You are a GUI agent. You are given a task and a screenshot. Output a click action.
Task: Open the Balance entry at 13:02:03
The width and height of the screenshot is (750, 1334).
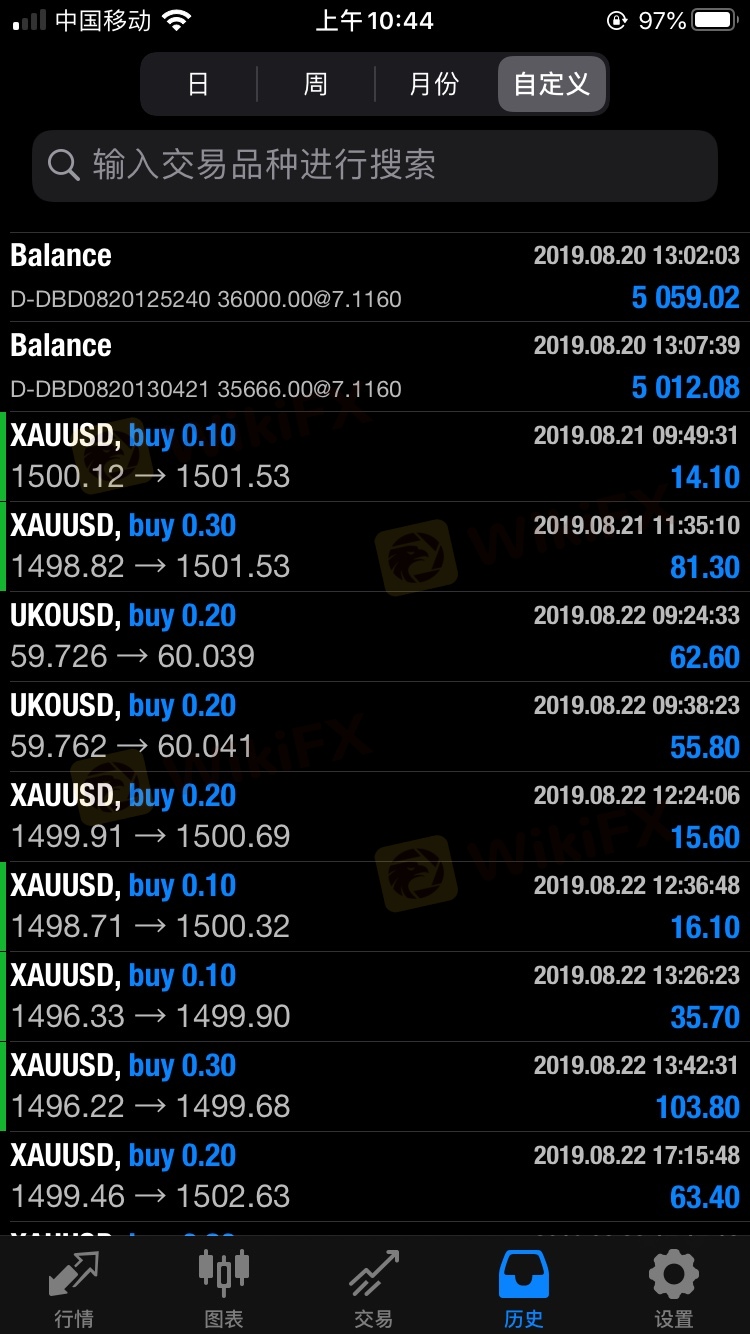coord(375,277)
